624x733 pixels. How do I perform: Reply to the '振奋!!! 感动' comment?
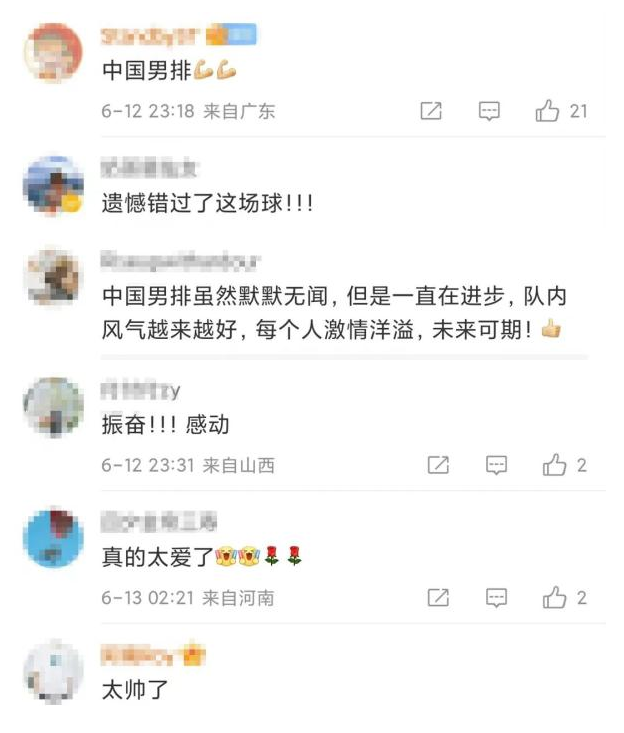click(x=497, y=465)
